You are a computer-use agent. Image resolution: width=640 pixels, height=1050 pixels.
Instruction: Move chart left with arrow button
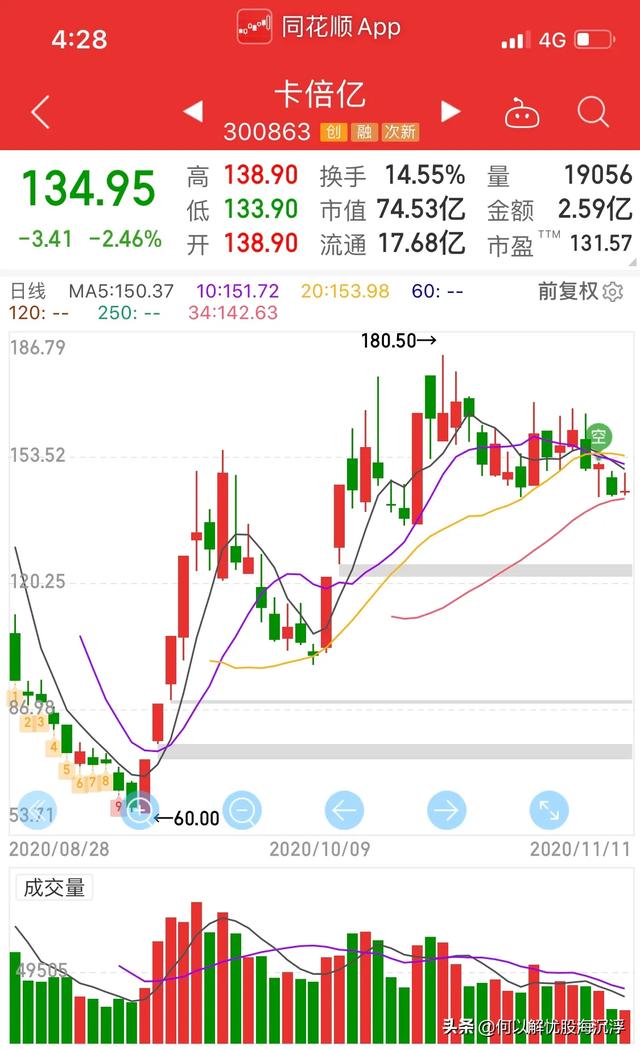(344, 810)
